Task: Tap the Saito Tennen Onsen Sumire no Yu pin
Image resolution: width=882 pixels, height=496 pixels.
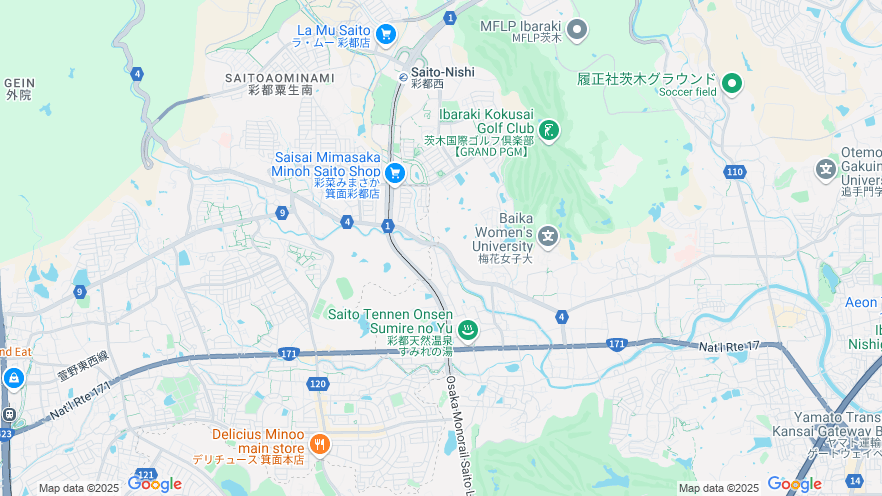Action: coord(468,329)
